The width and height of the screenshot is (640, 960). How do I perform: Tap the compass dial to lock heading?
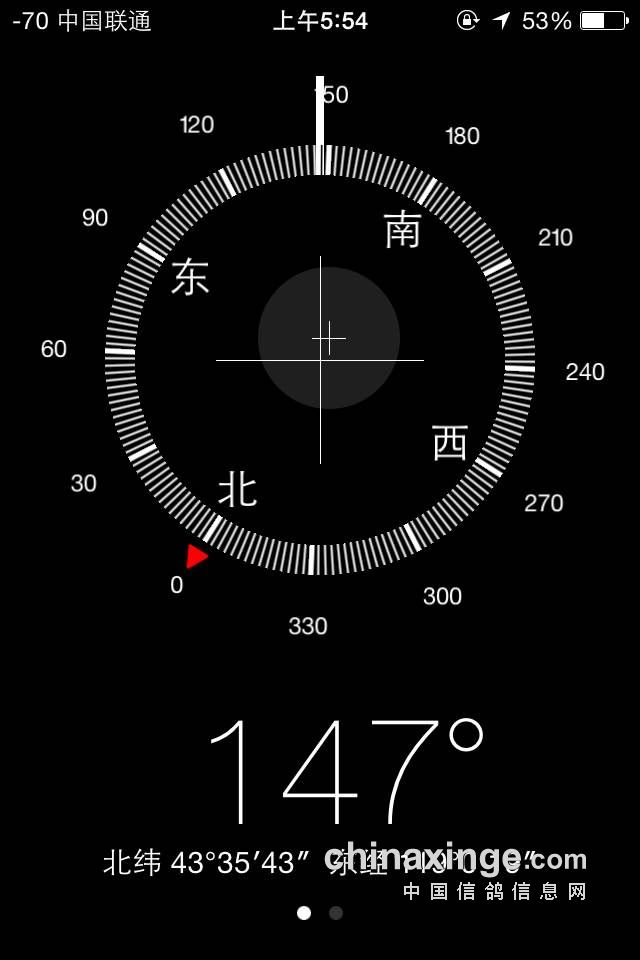320,360
